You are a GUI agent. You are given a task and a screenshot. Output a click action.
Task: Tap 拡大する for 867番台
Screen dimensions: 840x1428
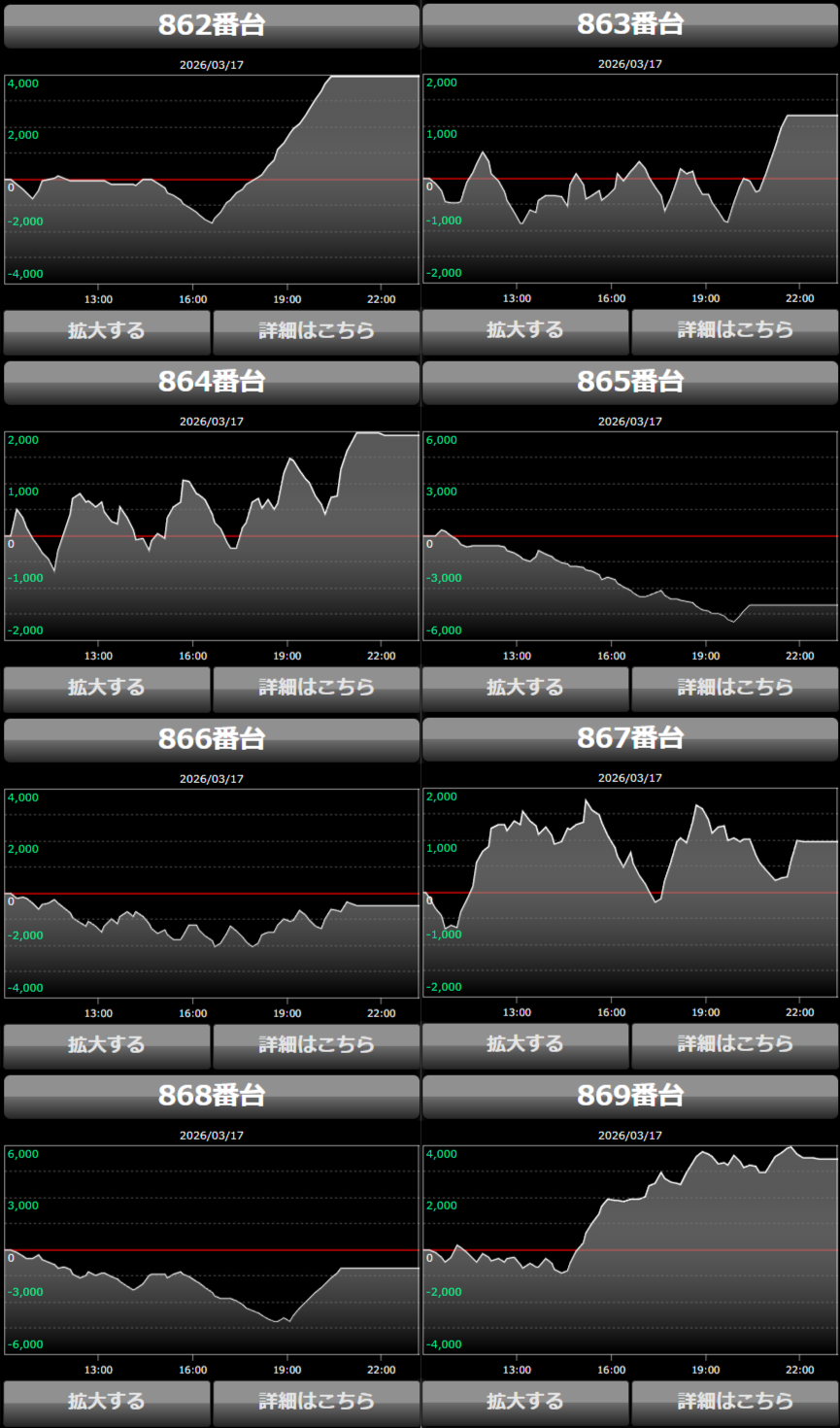click(525, 1044)
